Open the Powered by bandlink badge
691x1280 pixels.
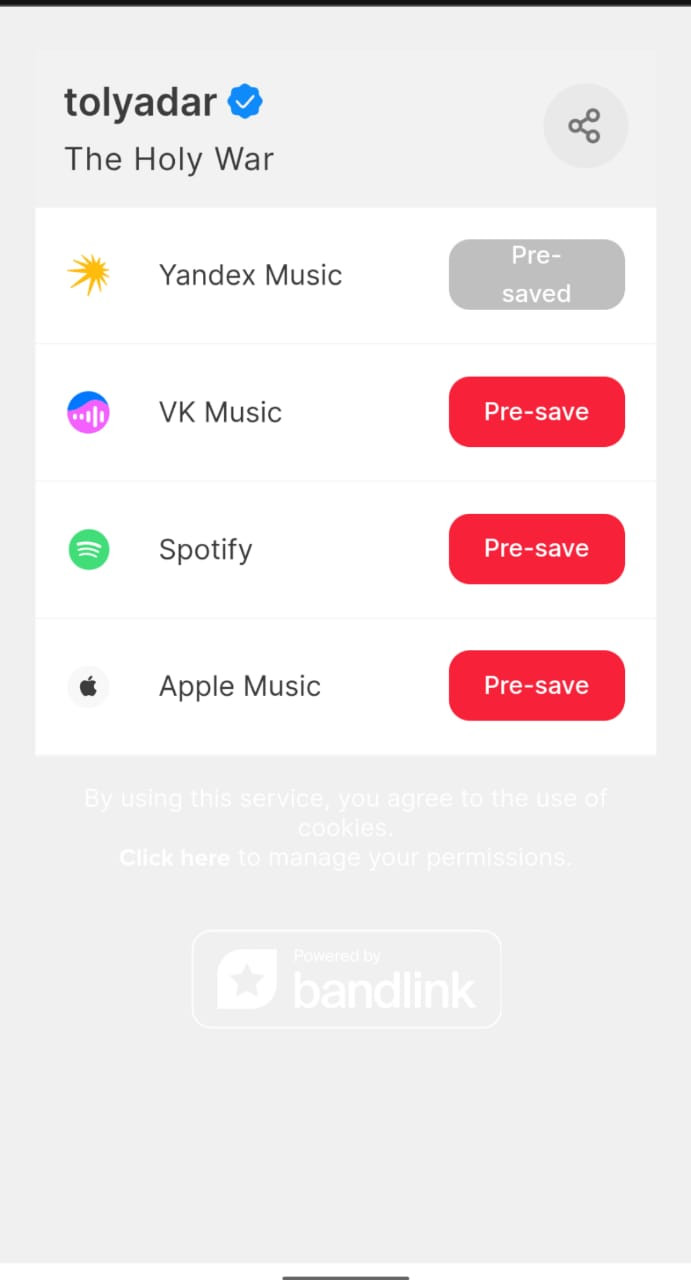coord(346,979)
